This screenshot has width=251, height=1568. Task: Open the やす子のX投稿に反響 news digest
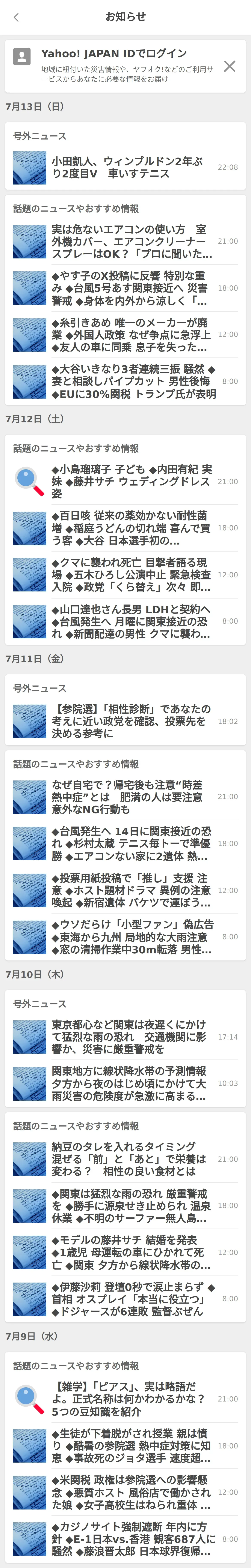131,288
